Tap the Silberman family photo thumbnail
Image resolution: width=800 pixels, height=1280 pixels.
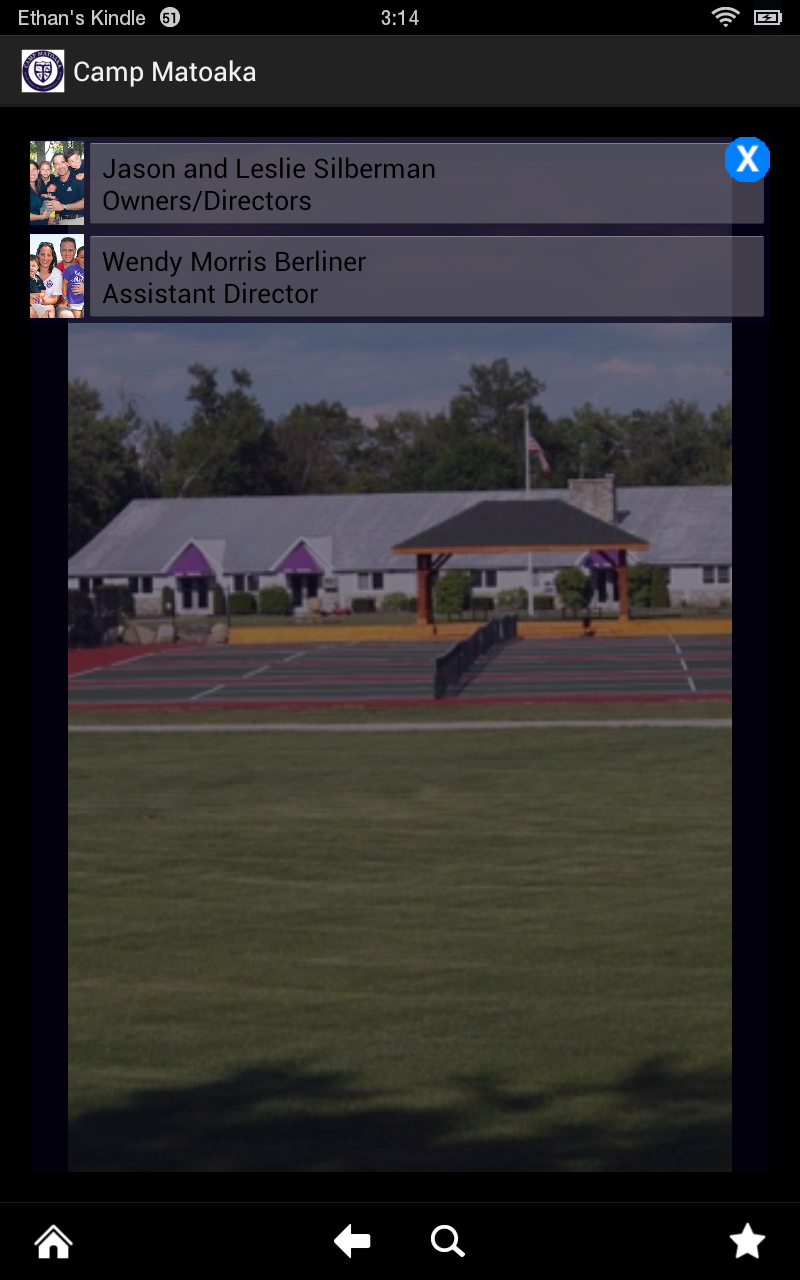tap(57, 182)
